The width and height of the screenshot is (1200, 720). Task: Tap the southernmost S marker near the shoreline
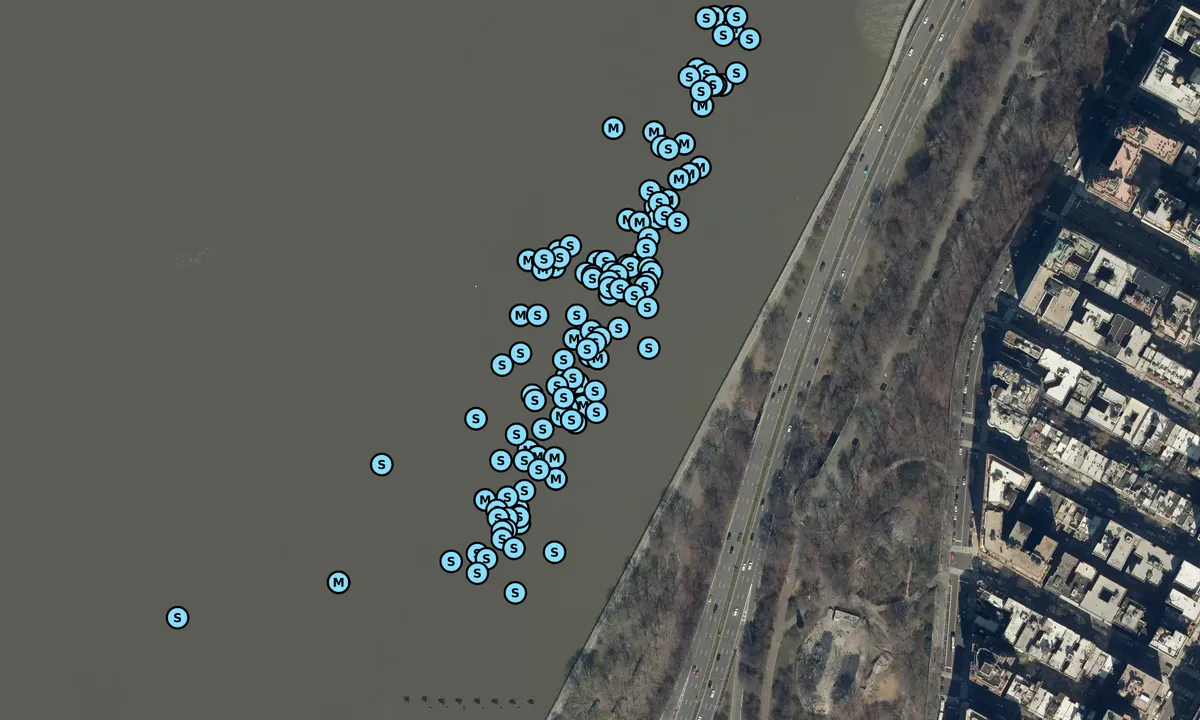515,593
